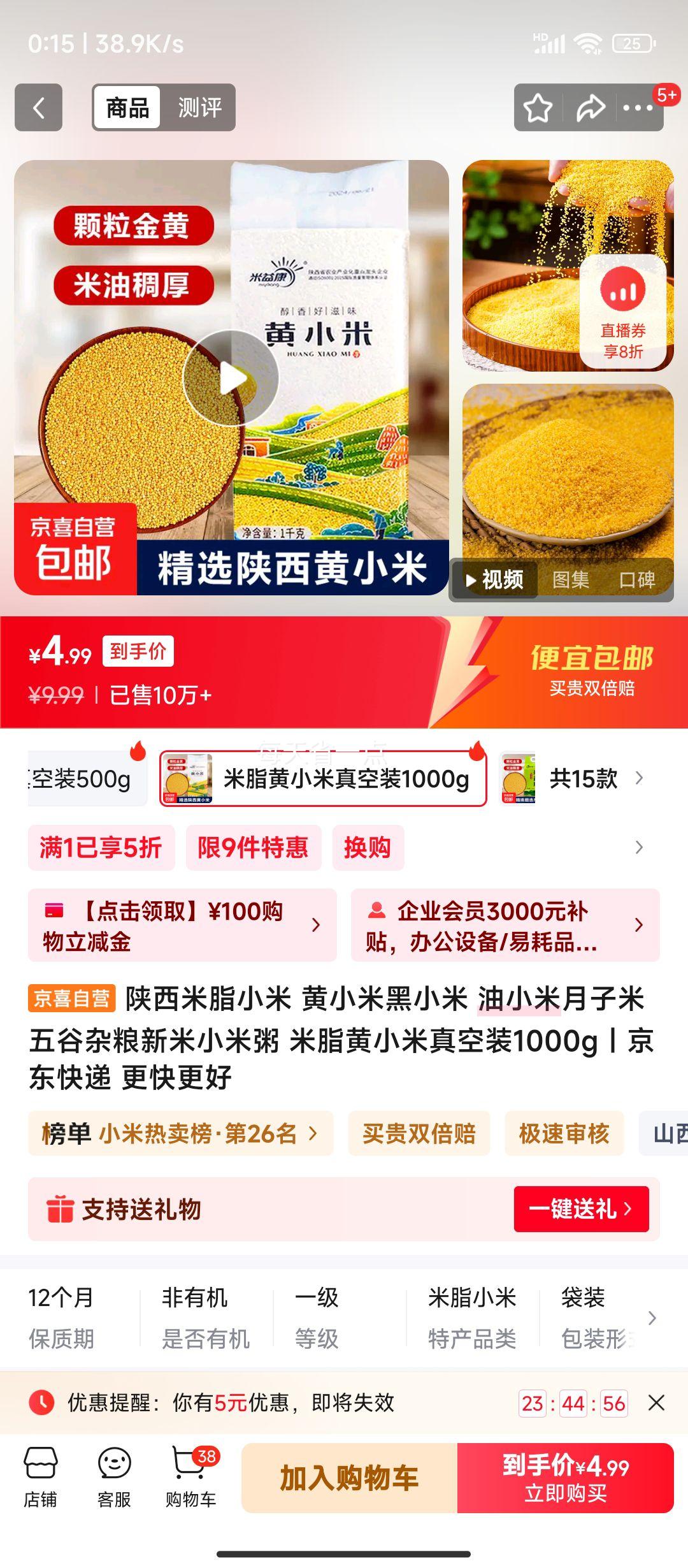The height and width of the screenshot is (1568, 688).
Task: Claim the ¥100购物立减金 coupon
Action: click(182, 926)
